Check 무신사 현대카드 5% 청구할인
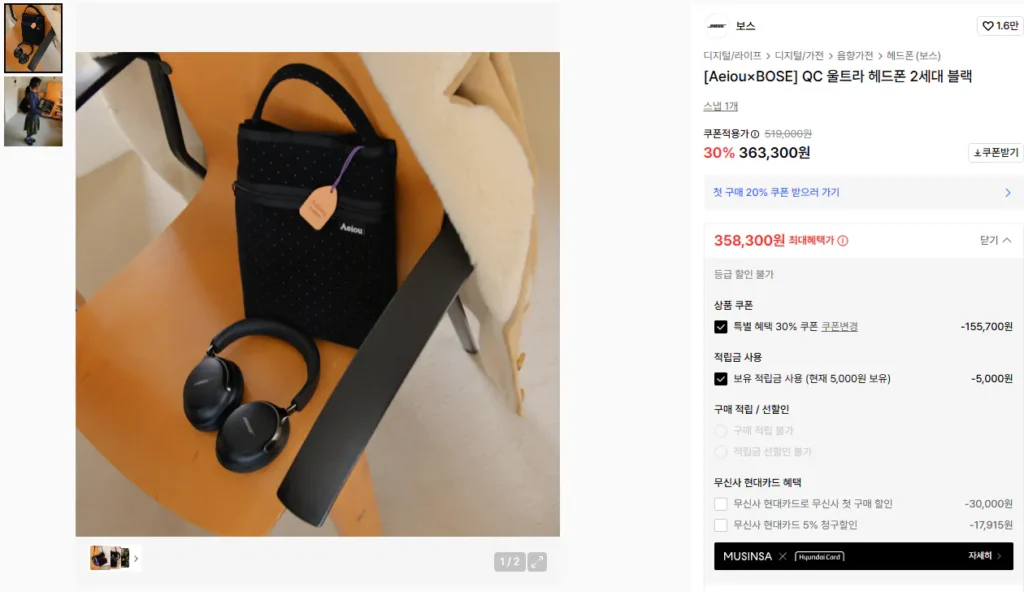Viewport: 1024px width, 592px height. click(x=721, y=525)
